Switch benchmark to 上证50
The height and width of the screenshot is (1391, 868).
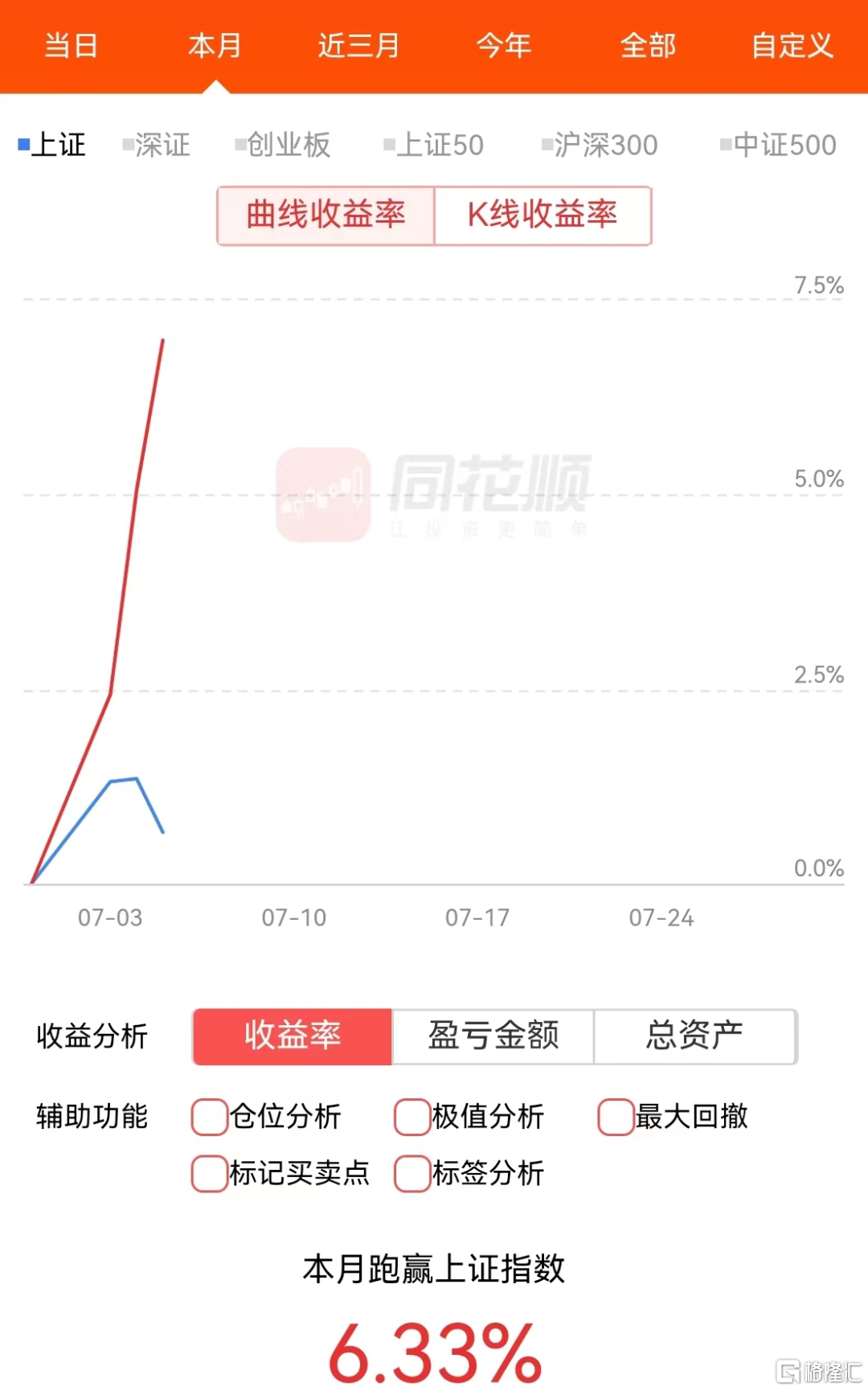434,145
